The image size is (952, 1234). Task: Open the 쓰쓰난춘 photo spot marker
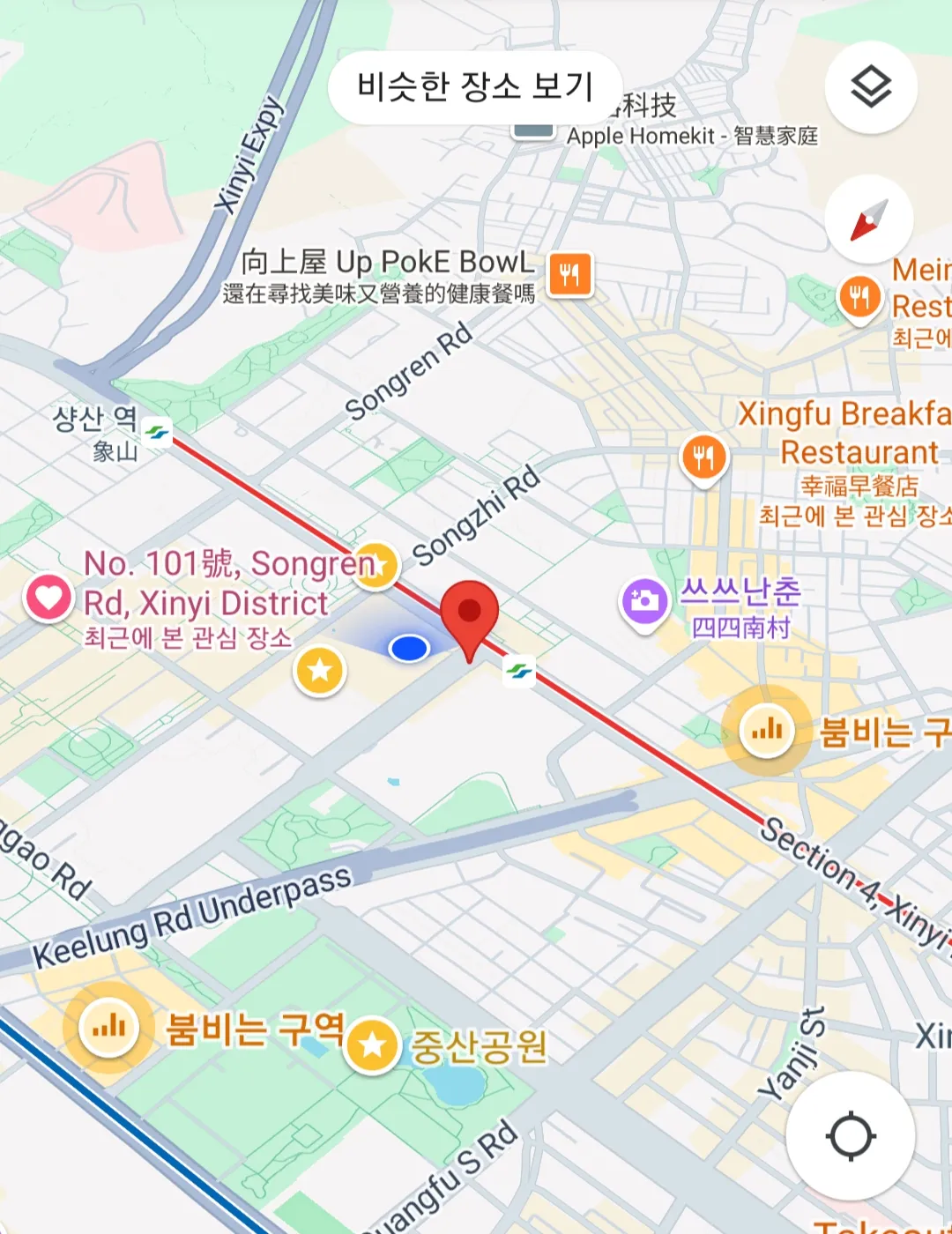[x=644, y=602]
